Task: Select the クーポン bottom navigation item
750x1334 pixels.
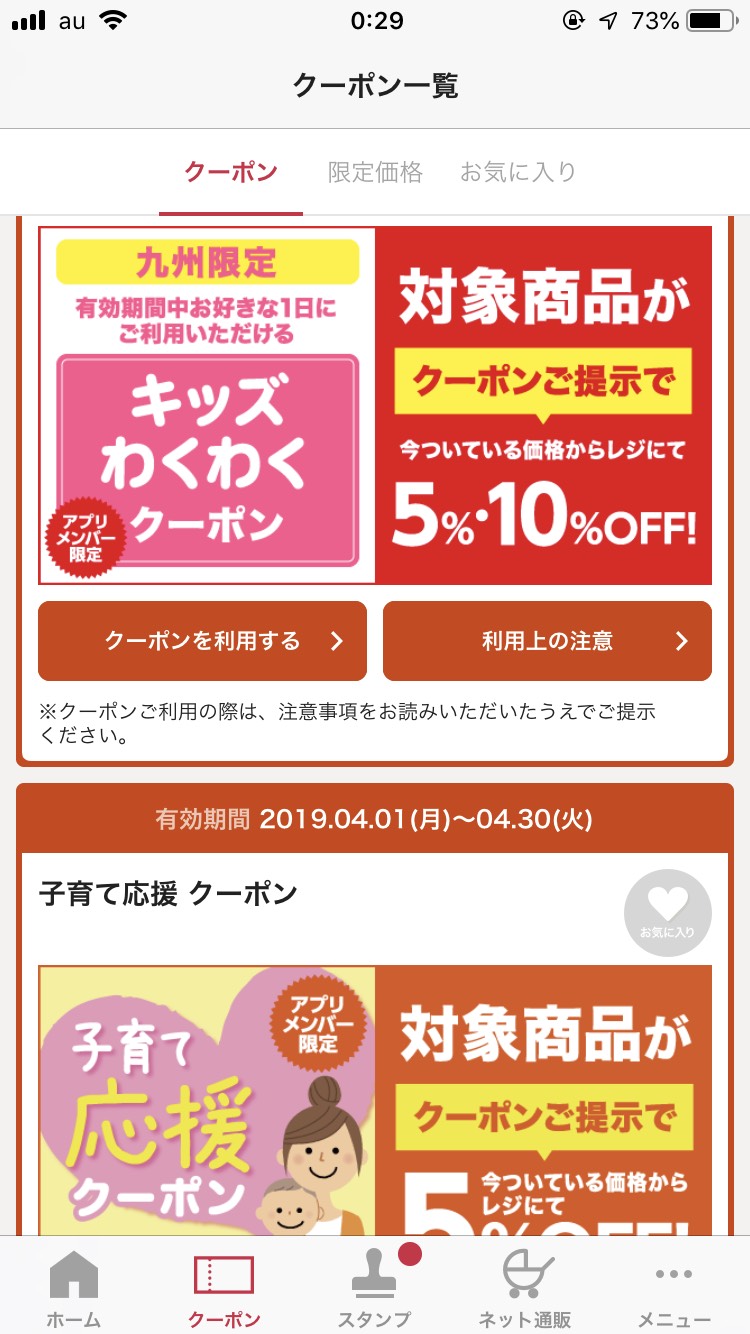Action: [x=224, y=1288]
